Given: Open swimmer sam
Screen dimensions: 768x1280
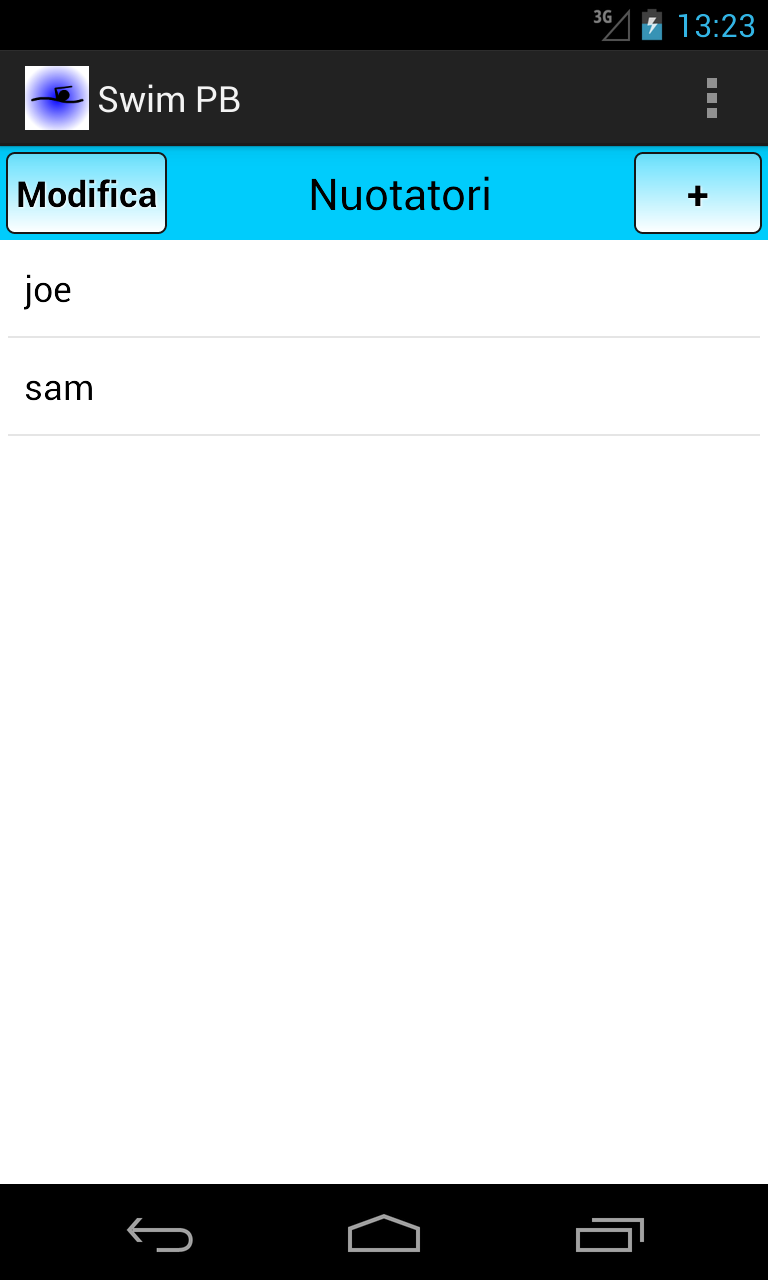Looking at the screenshot, I should [x=384, y=387].
